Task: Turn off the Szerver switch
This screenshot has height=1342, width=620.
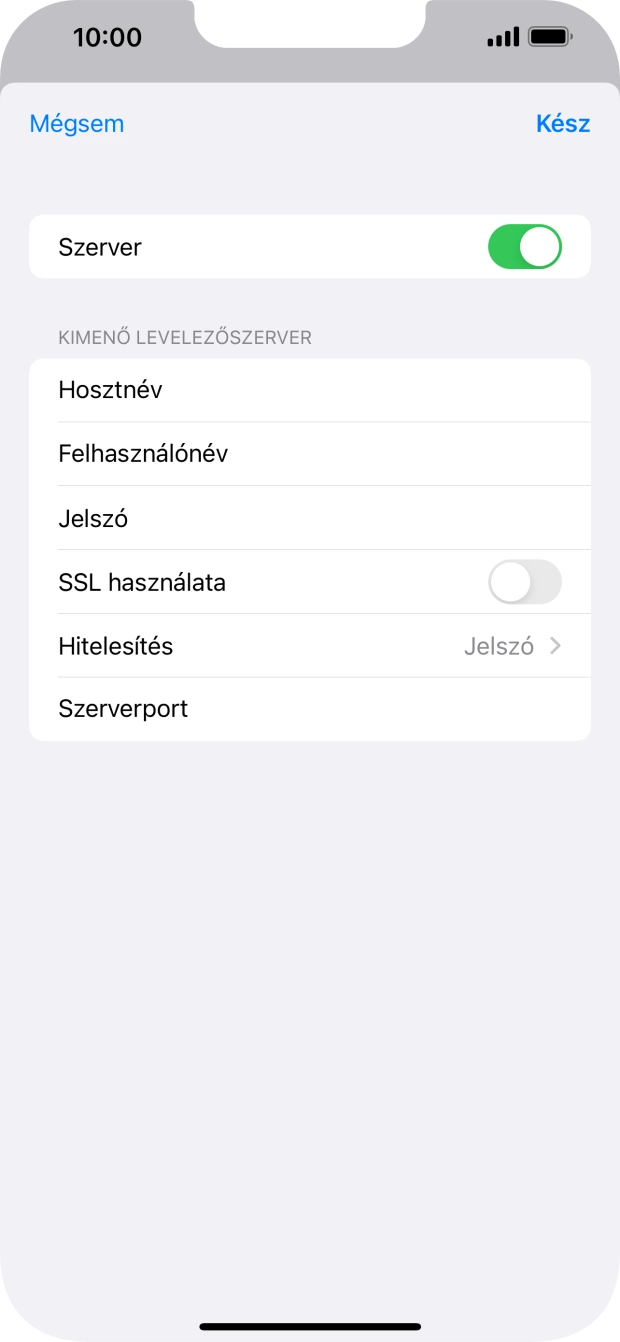Action: (x=524, y=247)
